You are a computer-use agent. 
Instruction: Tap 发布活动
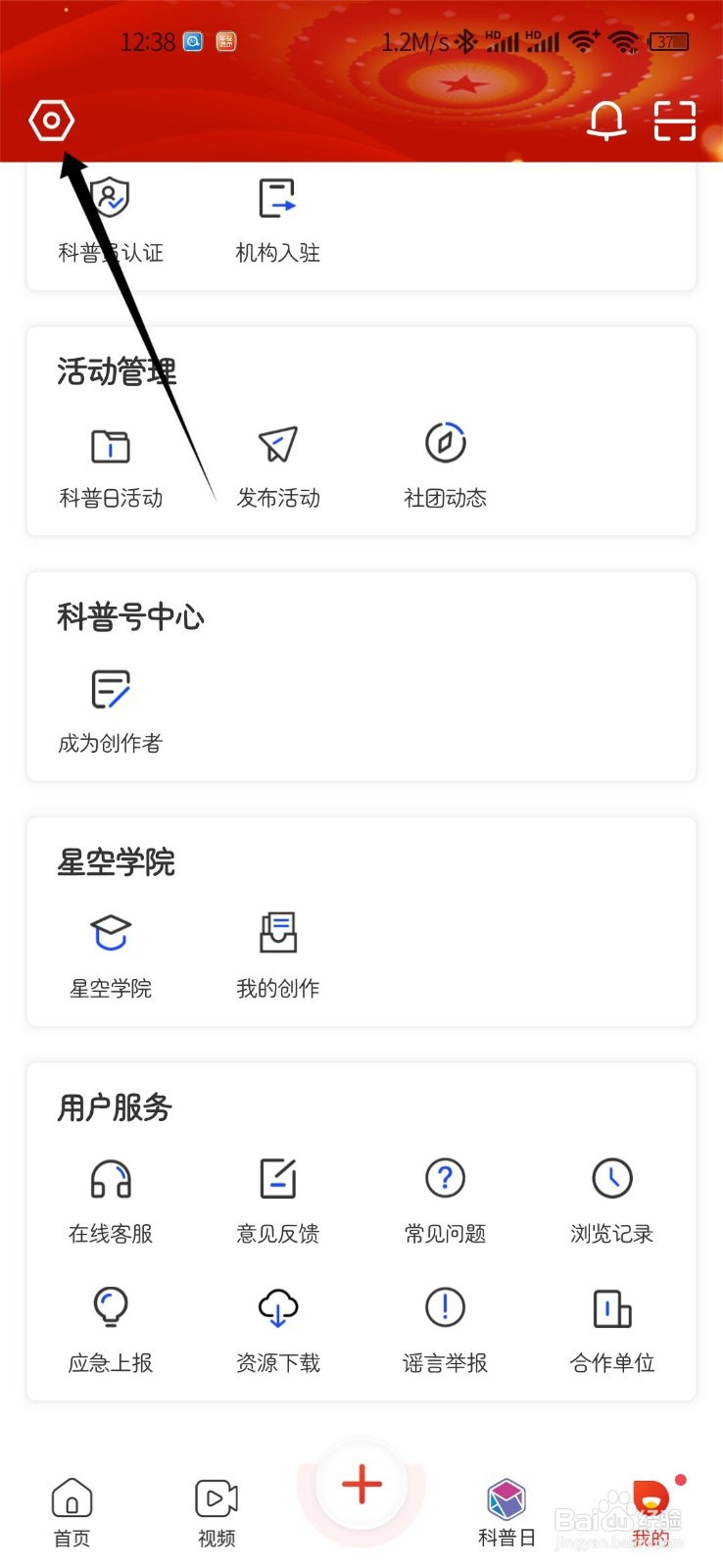(x=278, y=467)
